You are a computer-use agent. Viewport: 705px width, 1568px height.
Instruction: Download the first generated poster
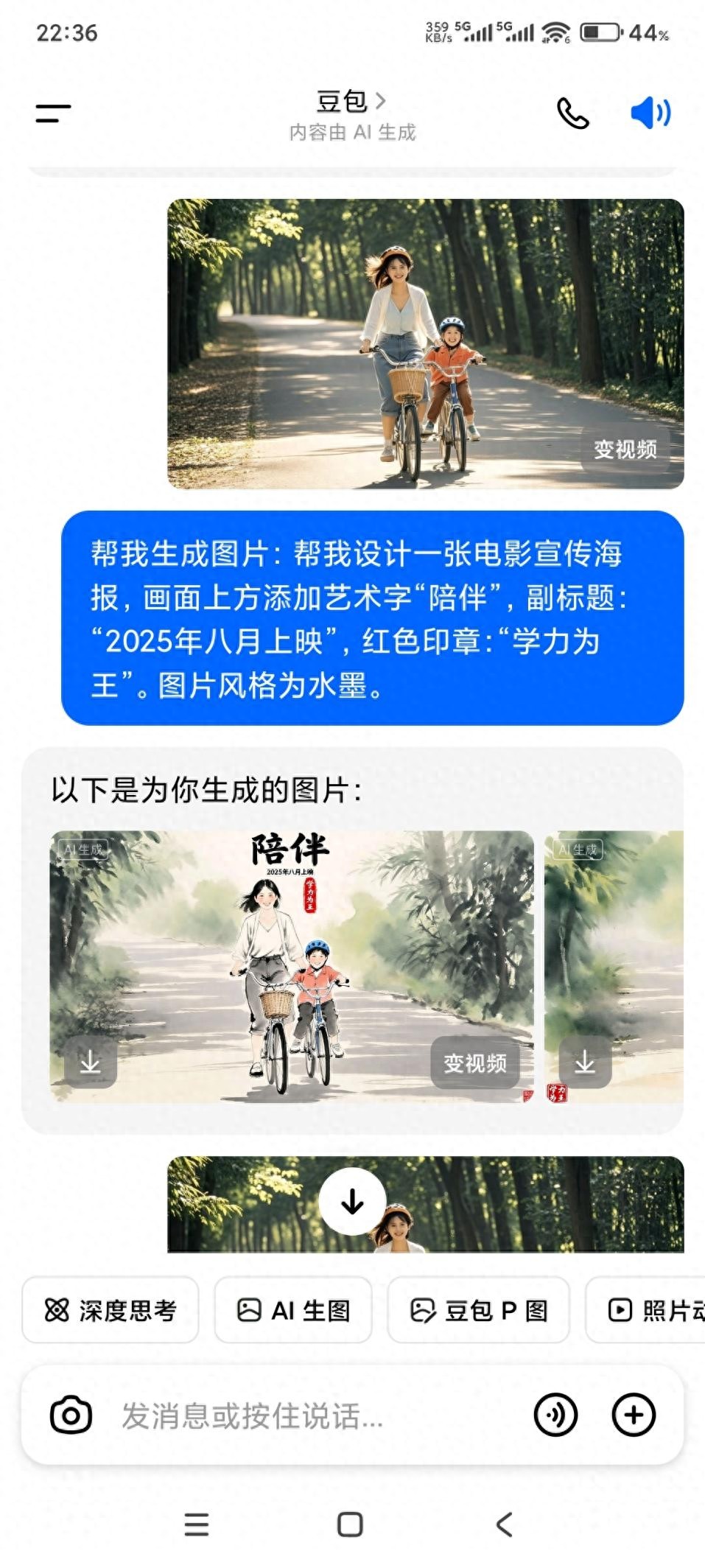(91, 1062)
